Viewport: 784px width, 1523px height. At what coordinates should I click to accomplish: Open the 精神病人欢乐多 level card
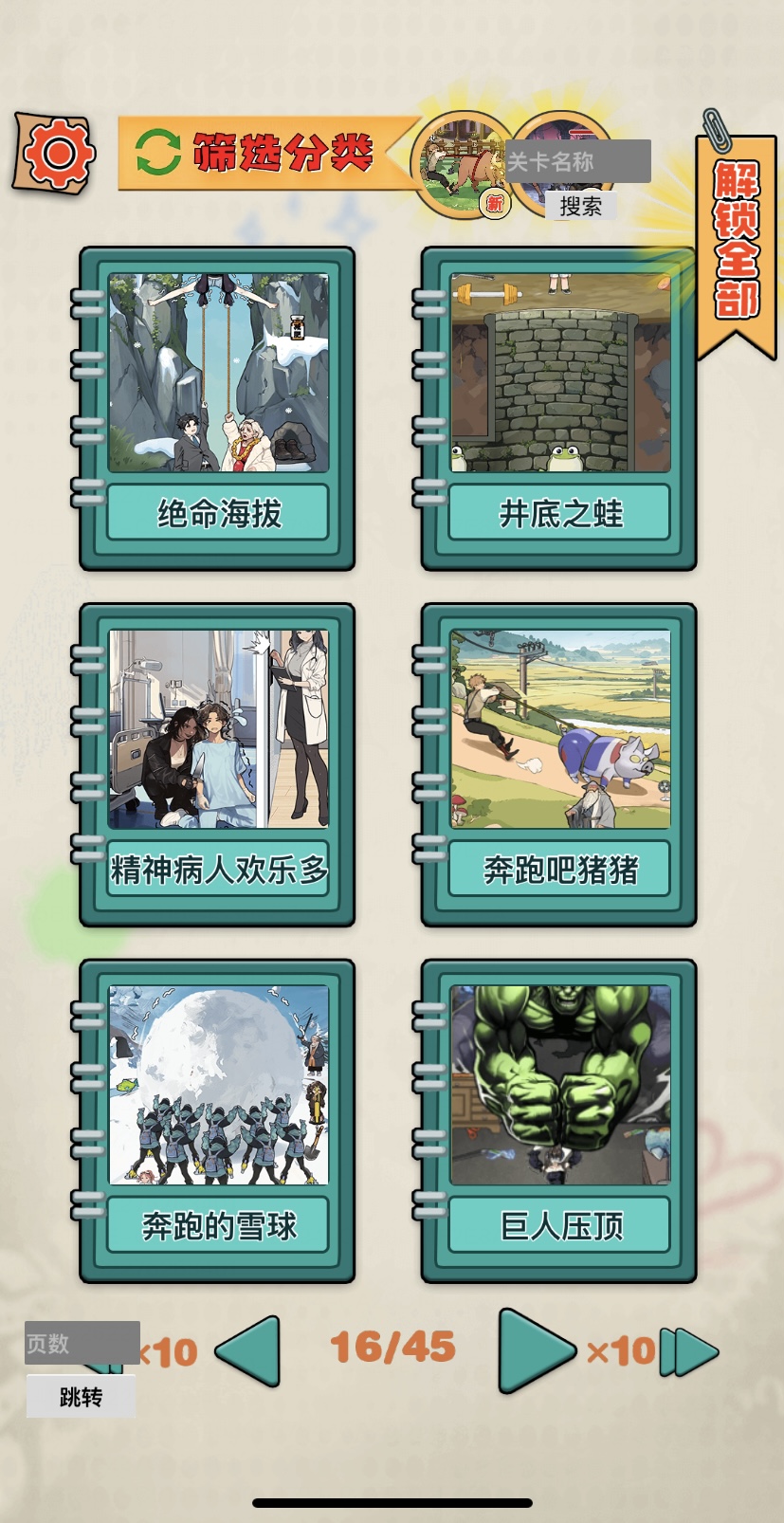[218, 764]
